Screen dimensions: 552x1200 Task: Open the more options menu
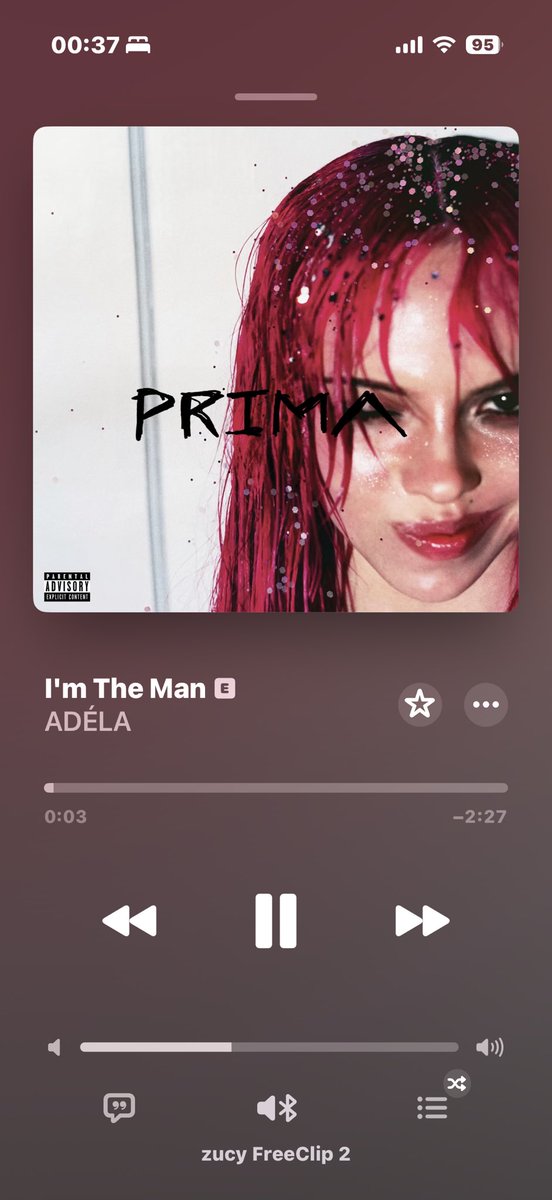point(486,704)
